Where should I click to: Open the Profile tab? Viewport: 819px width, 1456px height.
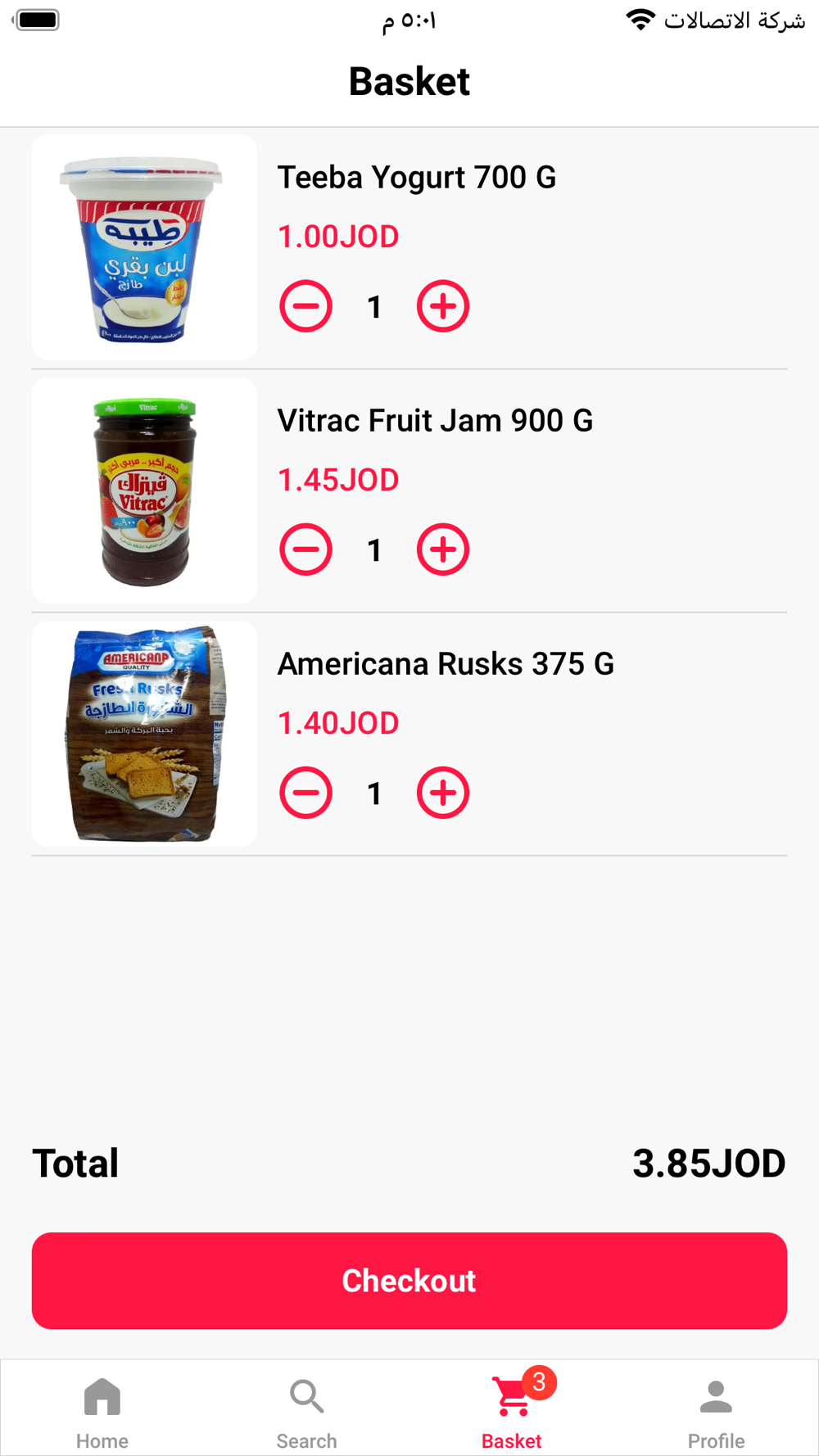click(717, 1412)
